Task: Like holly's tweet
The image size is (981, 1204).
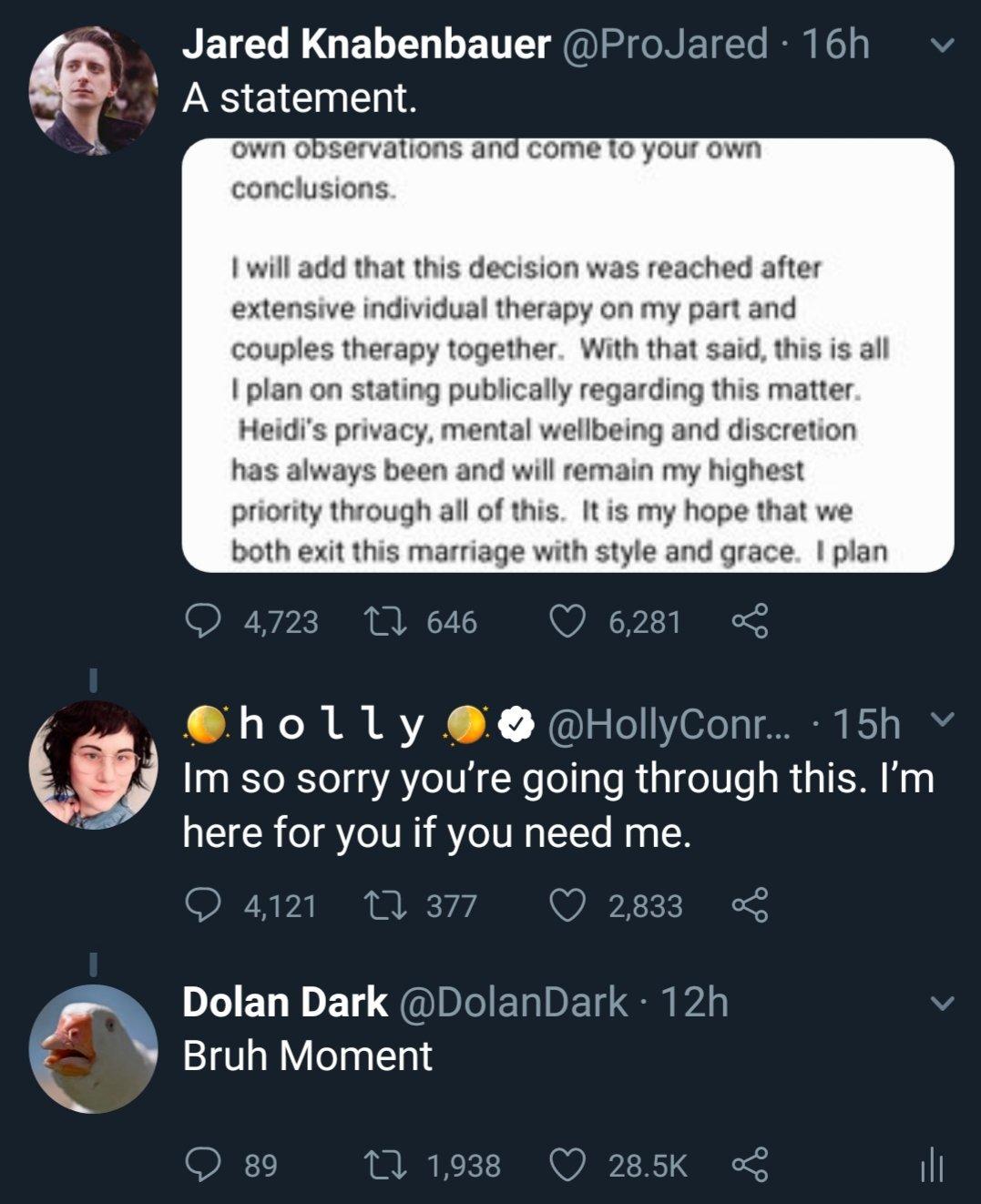Action: tap(567, 905)
